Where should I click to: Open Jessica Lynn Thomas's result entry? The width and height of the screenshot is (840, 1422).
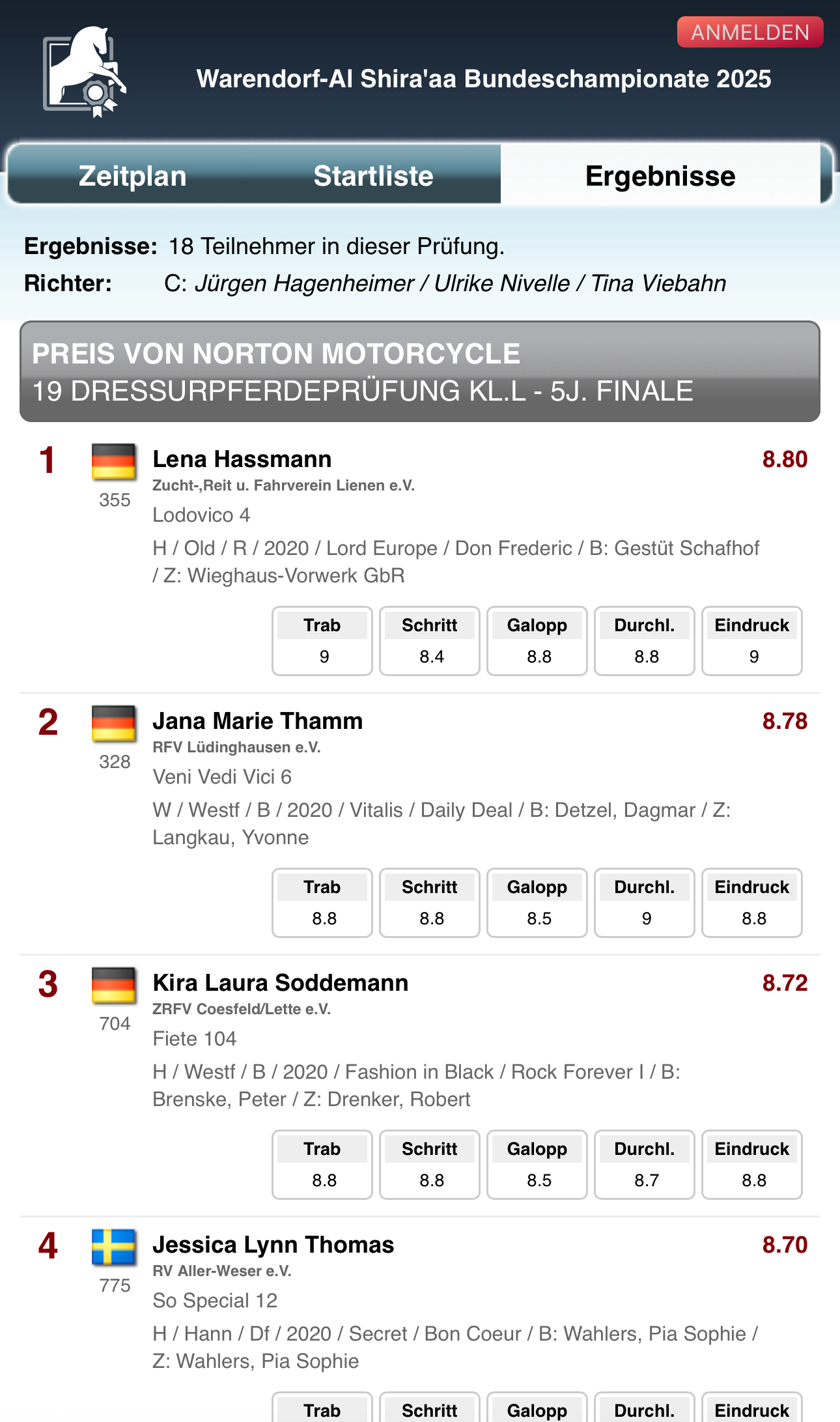(273, 1245)
